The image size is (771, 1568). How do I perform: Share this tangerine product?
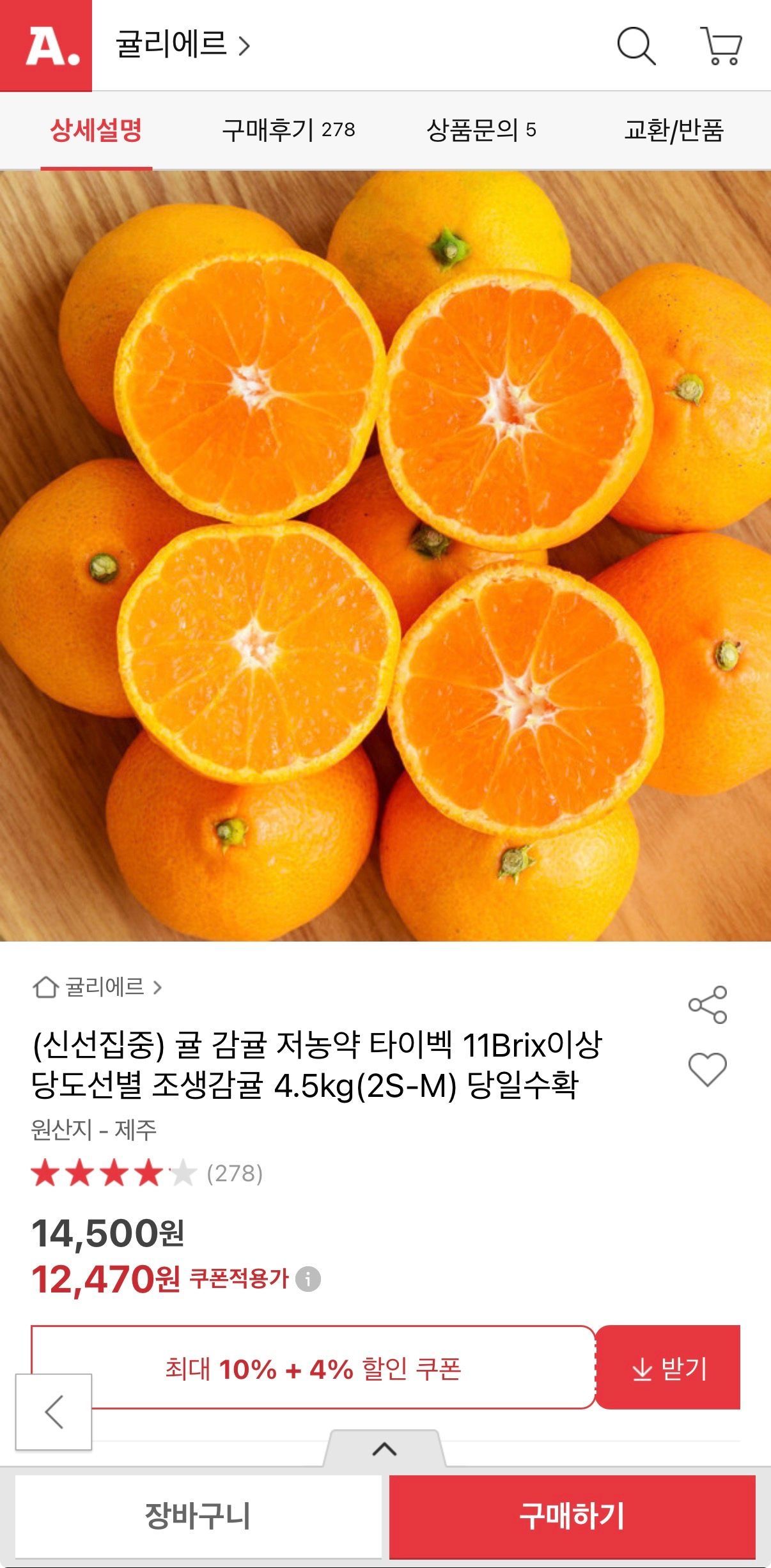[707, 1005]
